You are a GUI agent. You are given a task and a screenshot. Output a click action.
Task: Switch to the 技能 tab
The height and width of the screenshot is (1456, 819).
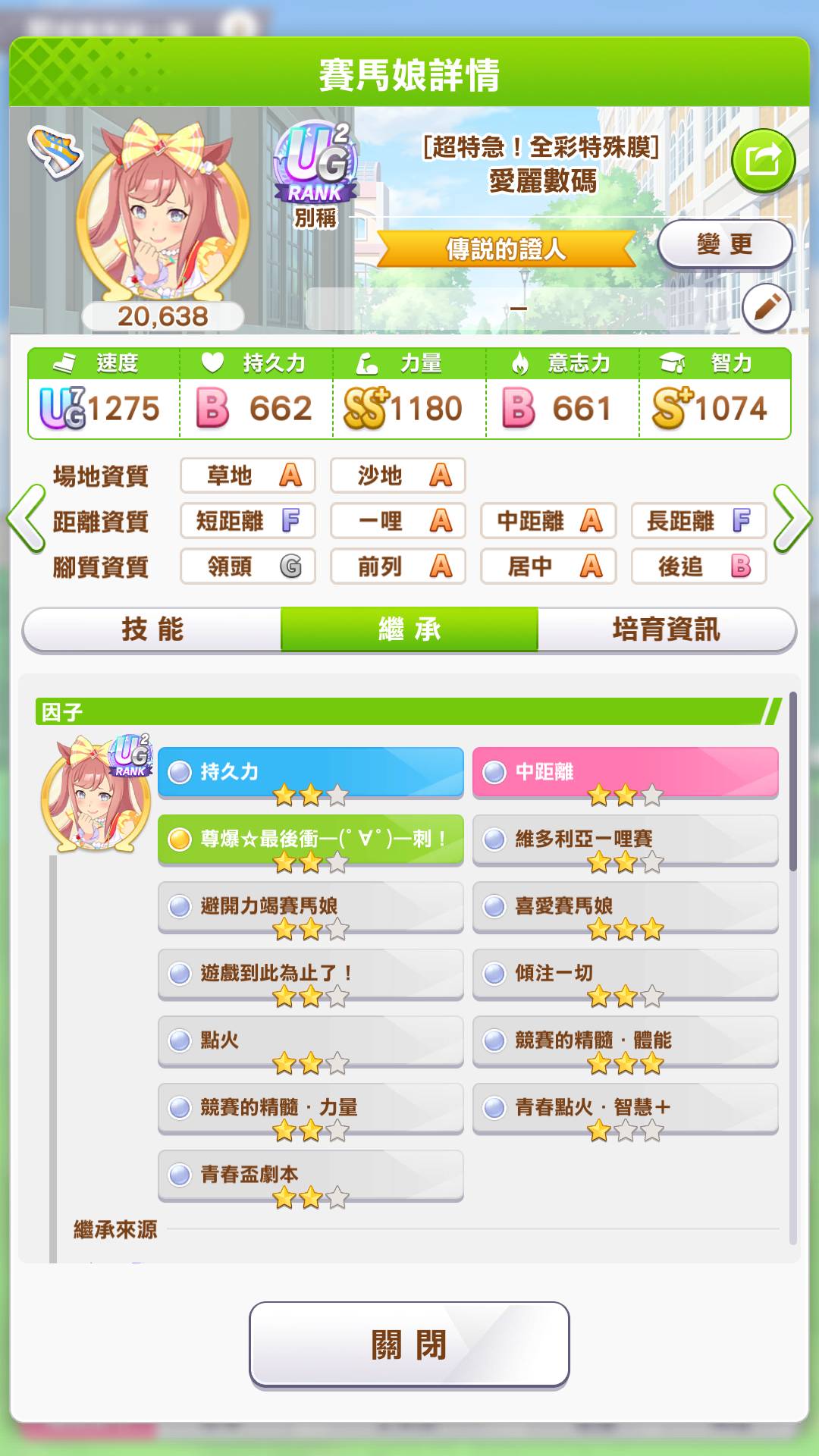point(152,629)
